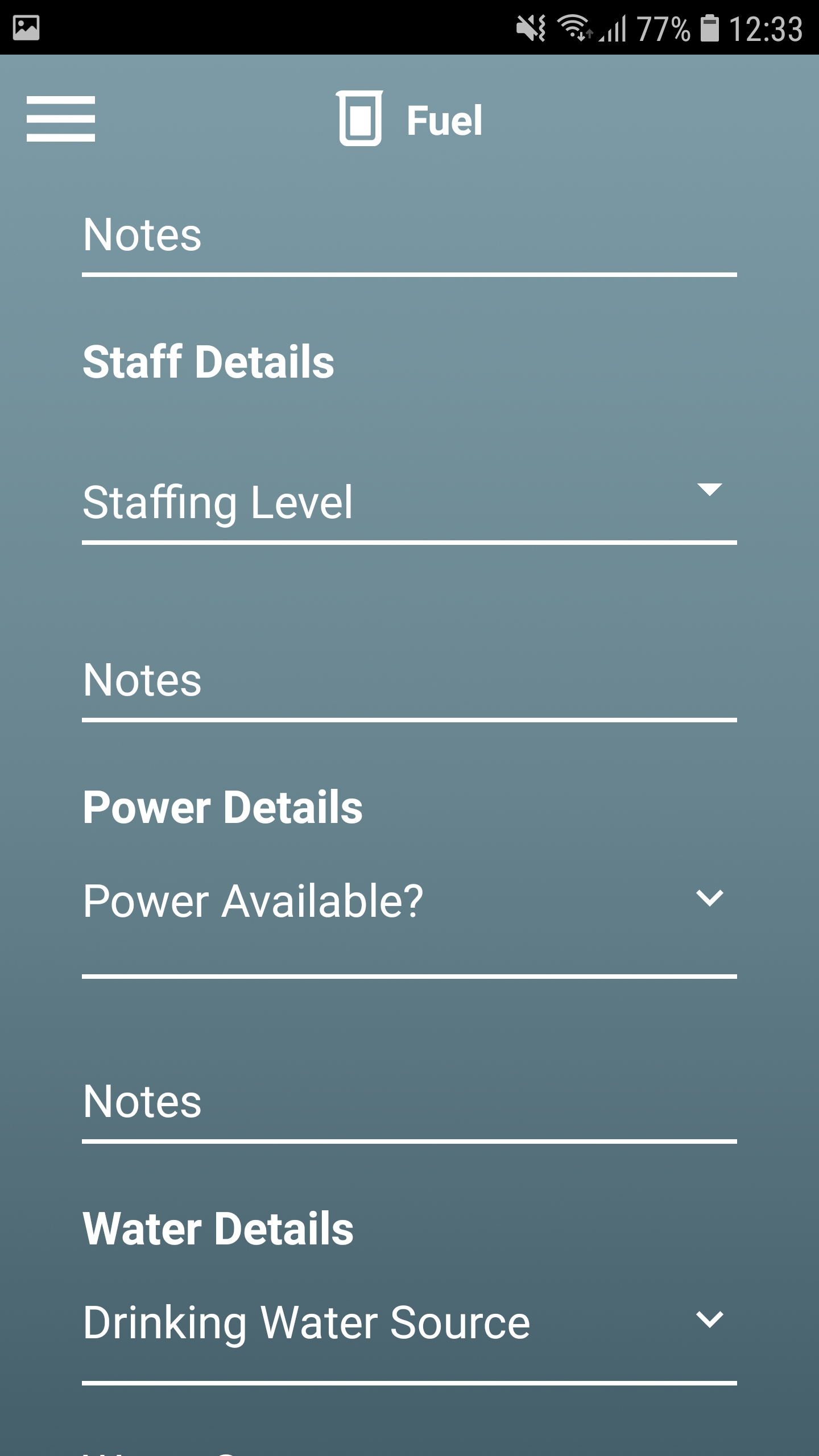Open the Power Available? dropdown

coord(408,902)
